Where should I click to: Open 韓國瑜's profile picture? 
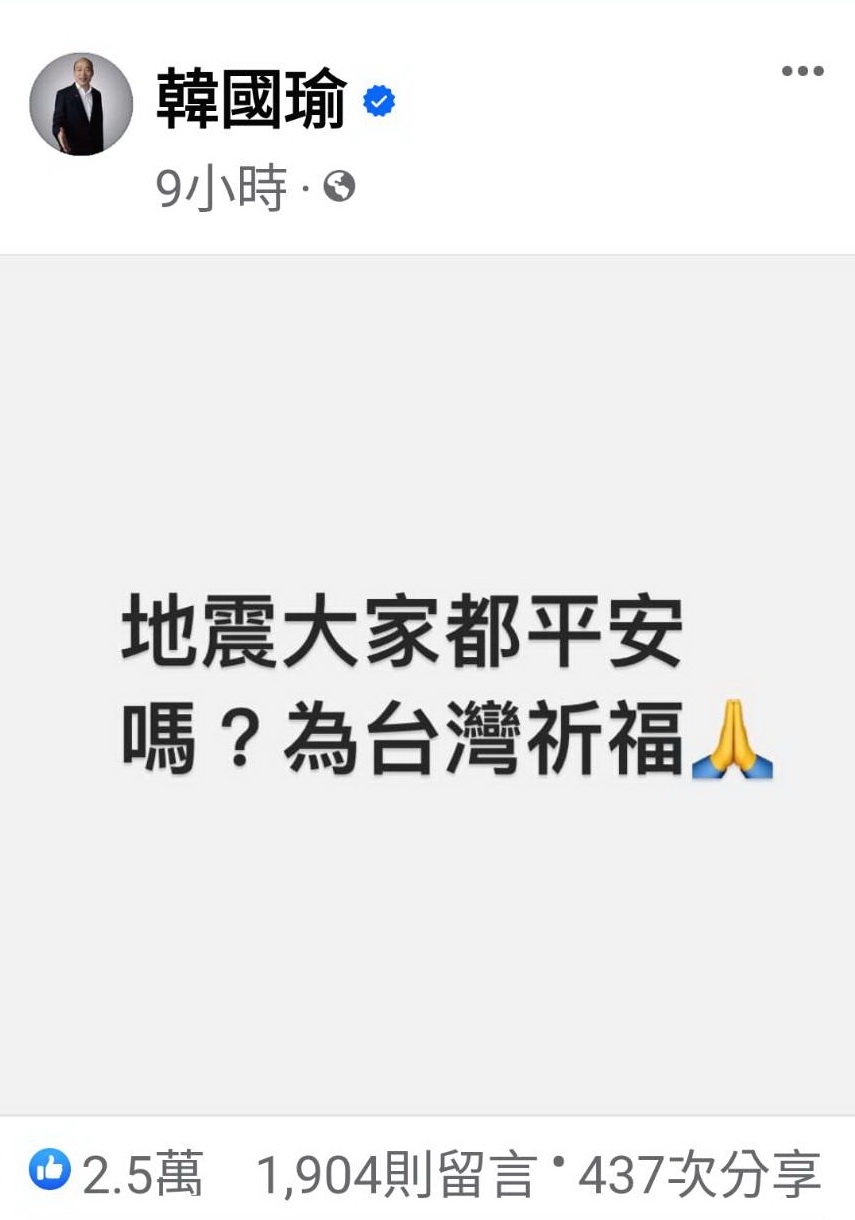(x=81, y=104)
